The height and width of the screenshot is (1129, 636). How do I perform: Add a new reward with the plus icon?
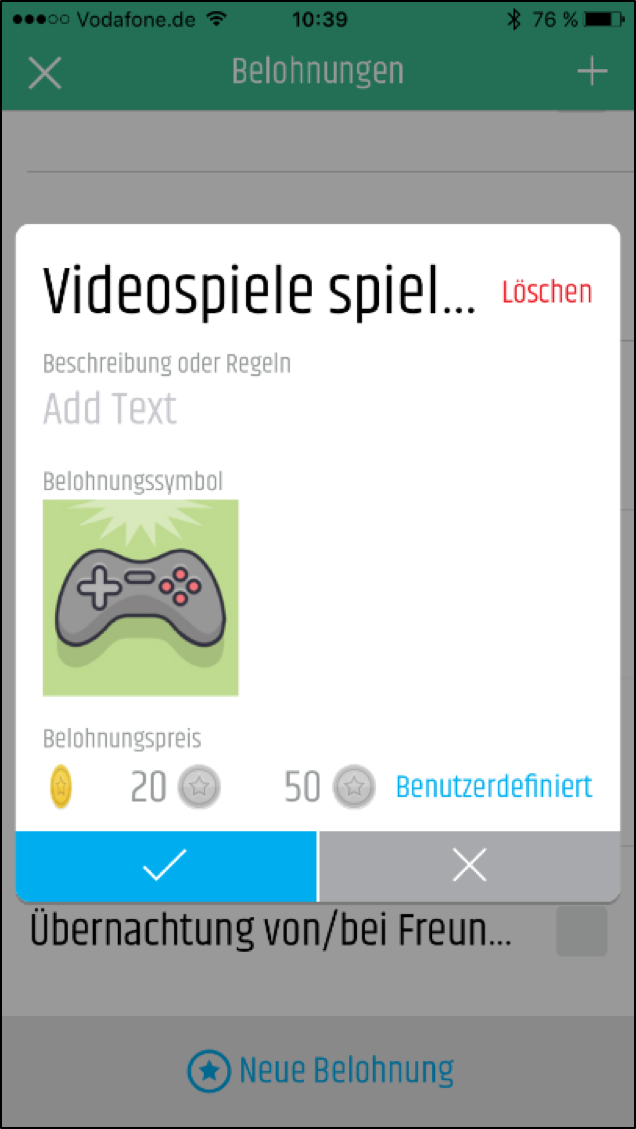click(592, 72)
